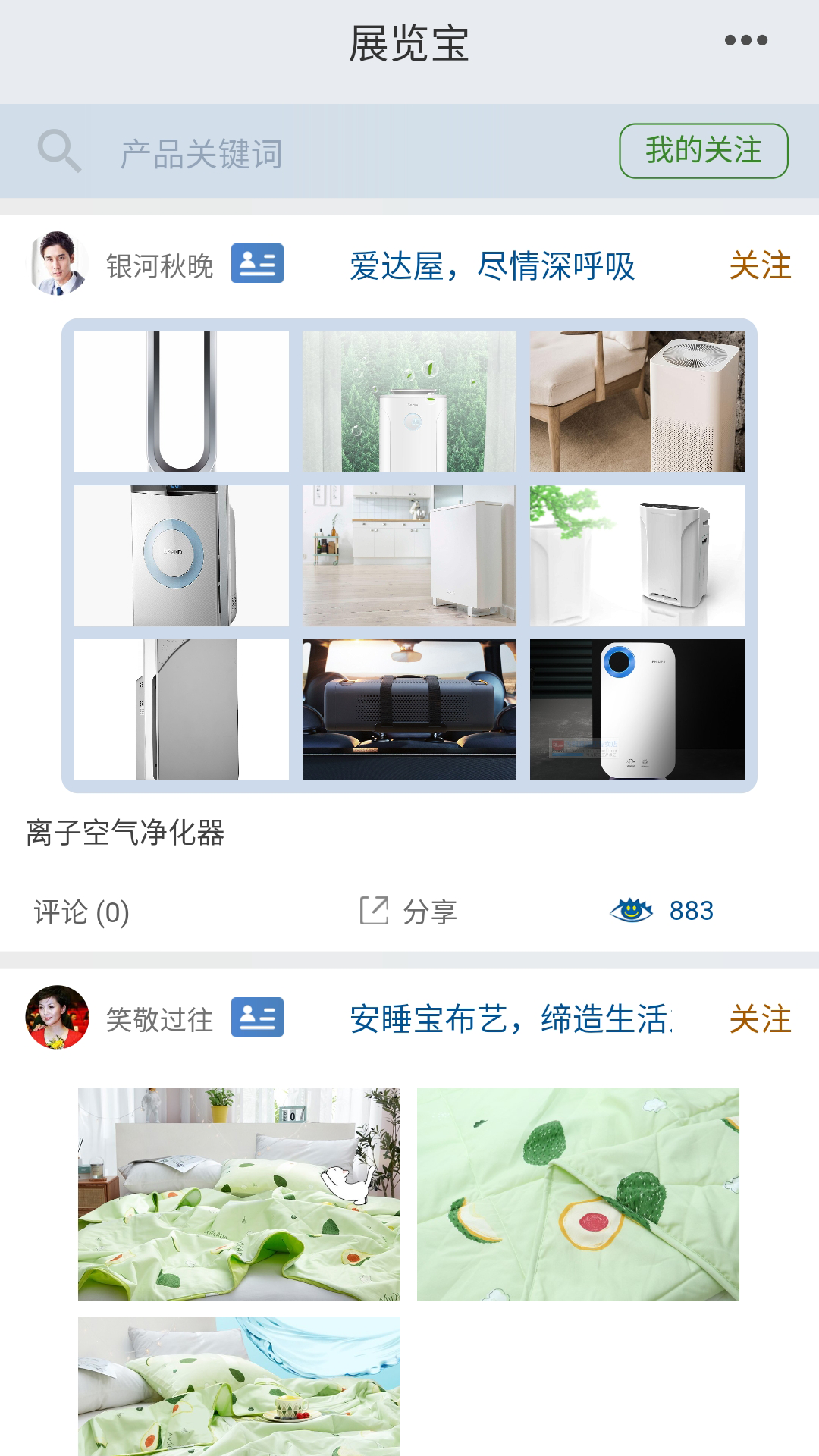
Task: View the purifier in armchair room photo
Action: [637, 402]
